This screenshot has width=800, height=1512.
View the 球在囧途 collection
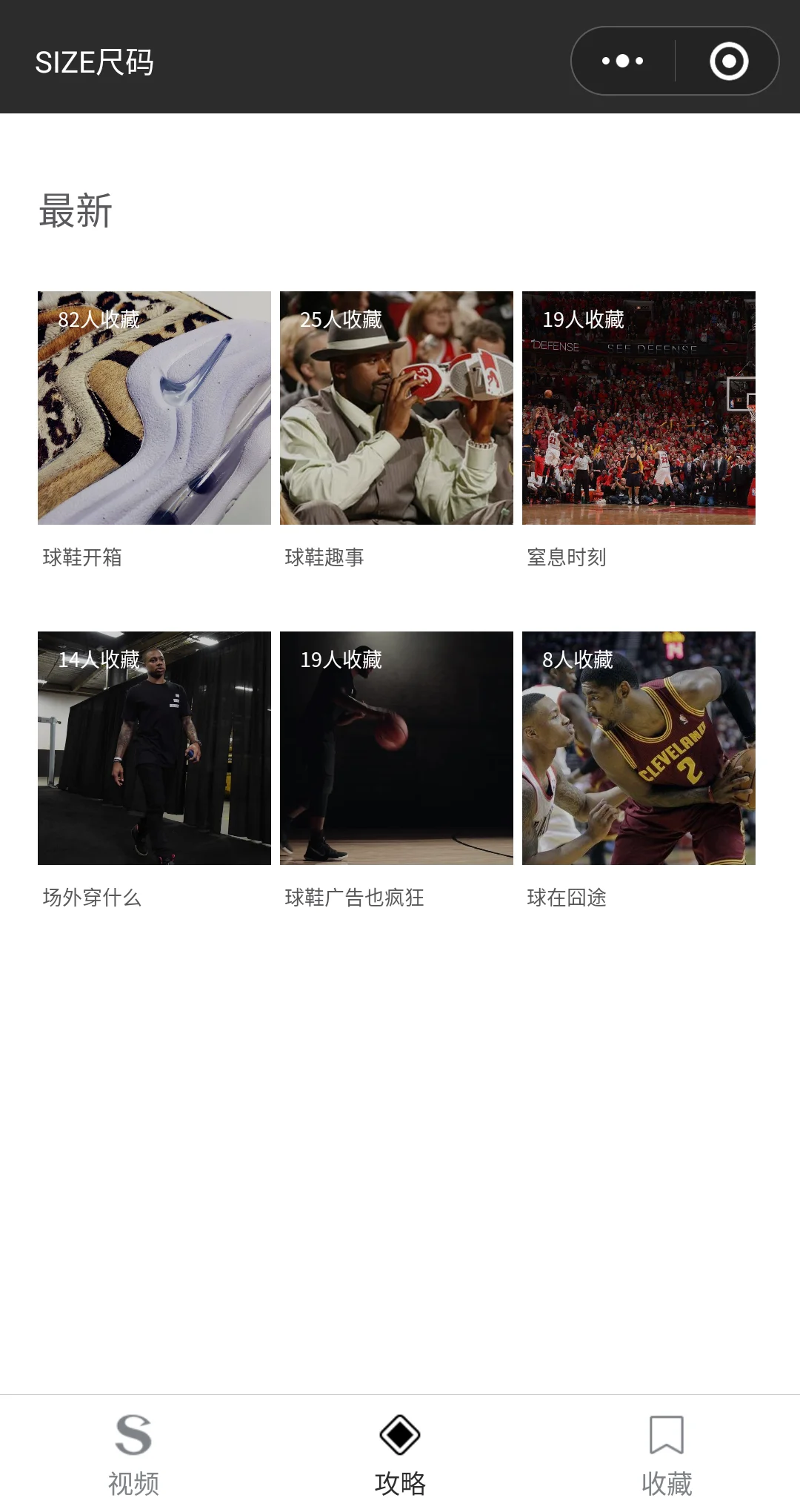pos(639,749)
